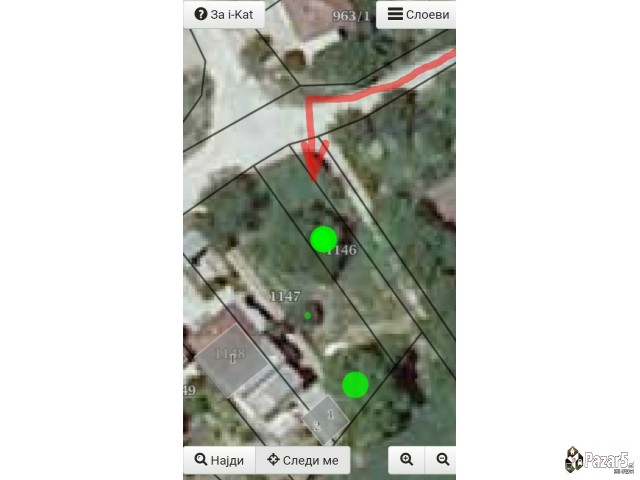Zoom out of the map
The width and height of the screenshot is (640, 480).
[441, 460]
